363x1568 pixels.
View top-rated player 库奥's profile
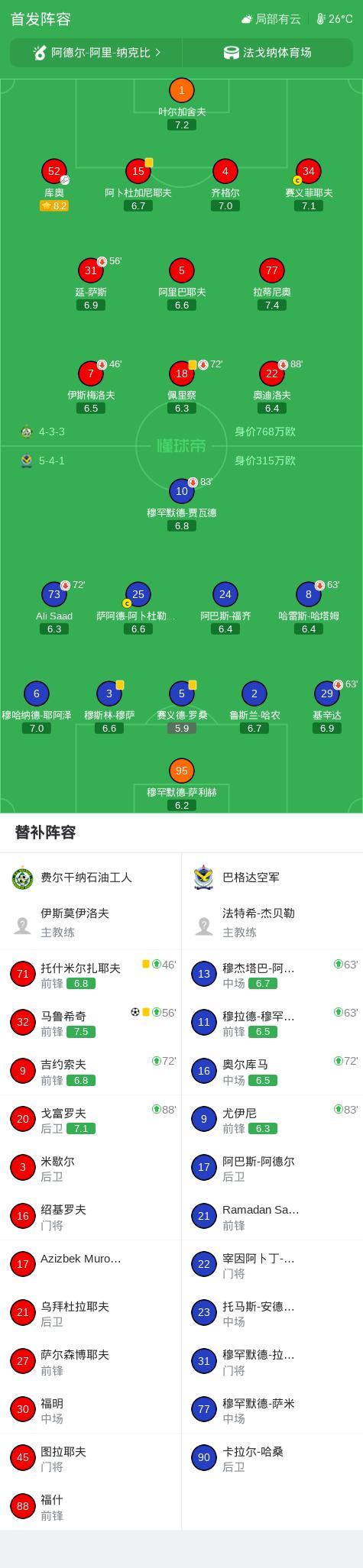54,186
